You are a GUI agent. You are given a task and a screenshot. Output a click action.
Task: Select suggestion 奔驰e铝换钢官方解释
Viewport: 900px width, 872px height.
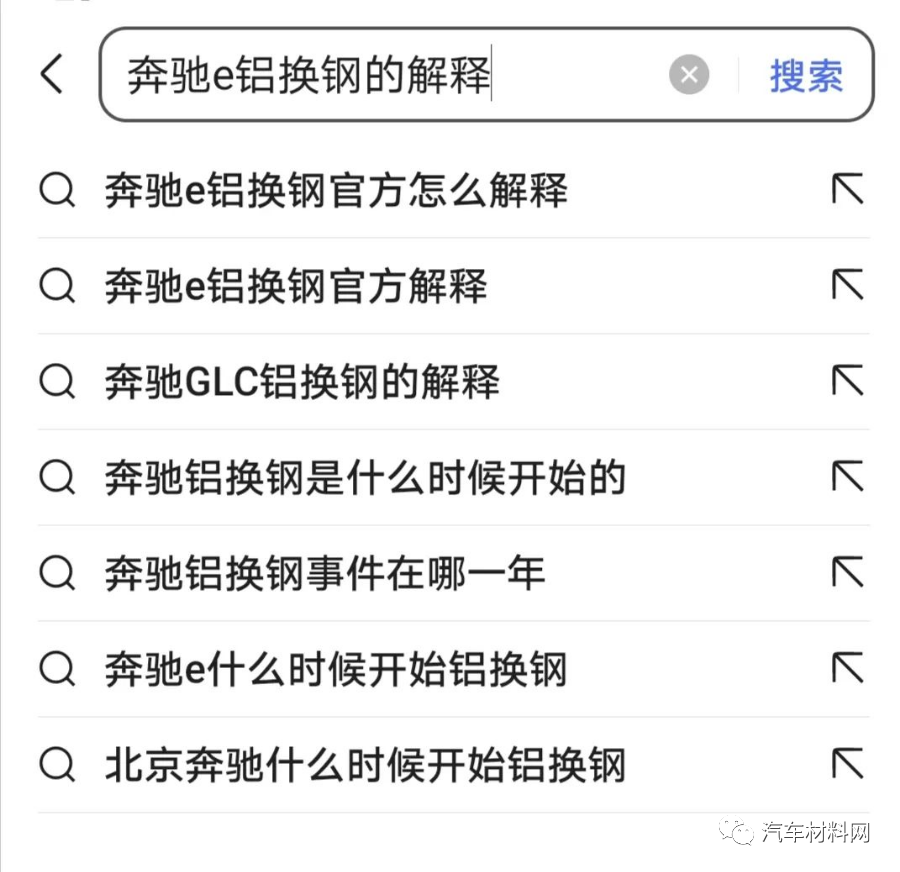tap(296, 286)
